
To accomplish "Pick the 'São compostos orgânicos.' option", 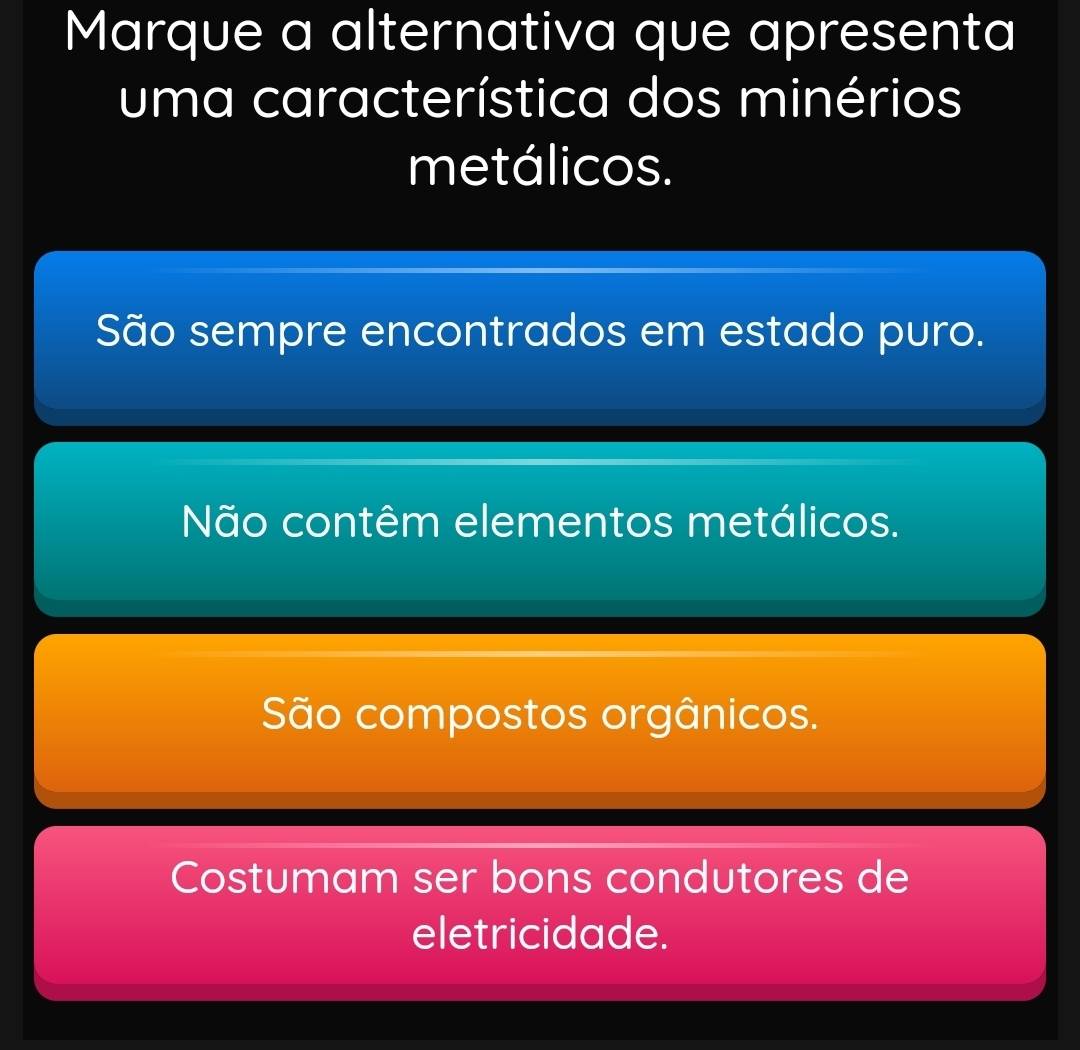I will point(540,715).
